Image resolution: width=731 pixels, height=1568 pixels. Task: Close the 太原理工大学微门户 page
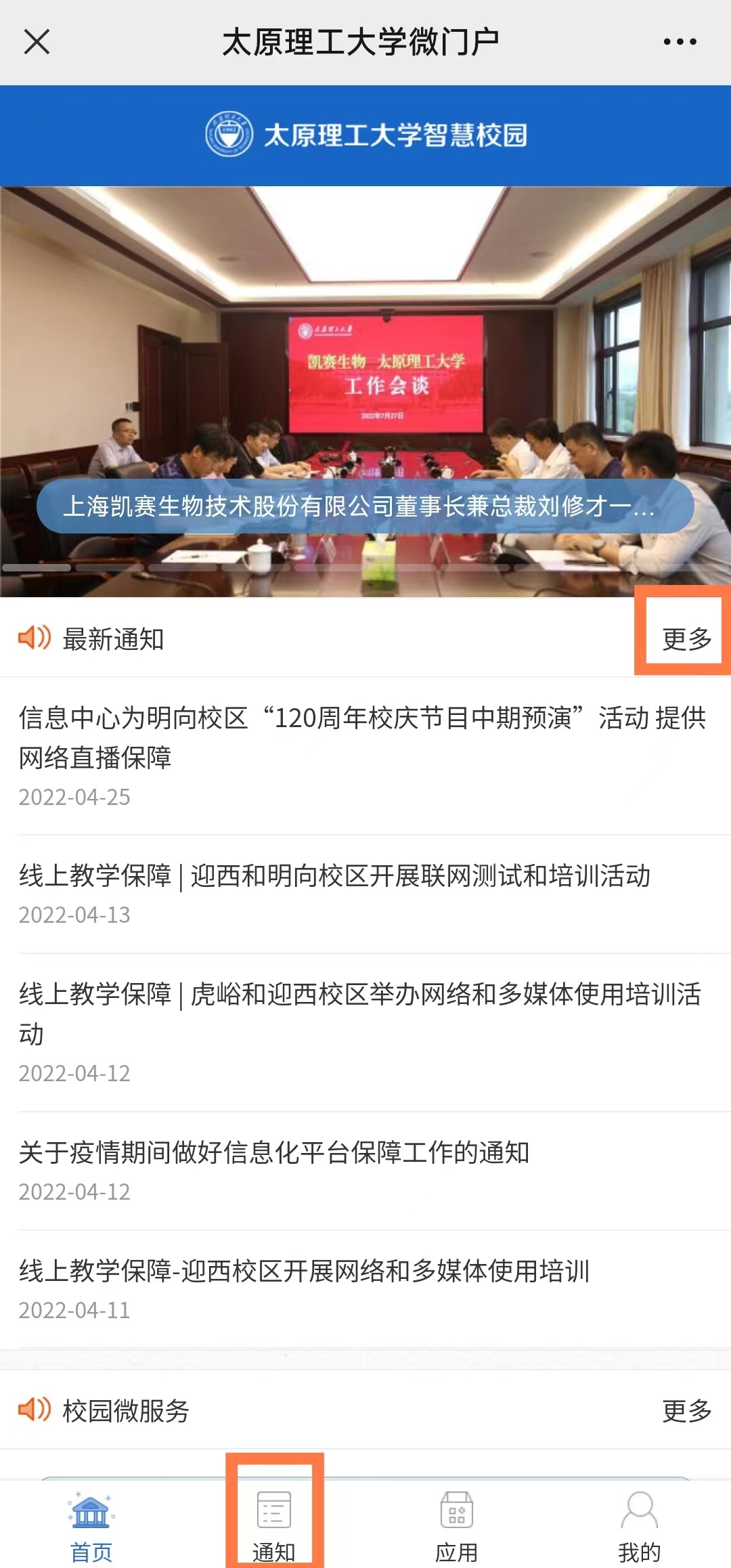click(x=37, y=42)
